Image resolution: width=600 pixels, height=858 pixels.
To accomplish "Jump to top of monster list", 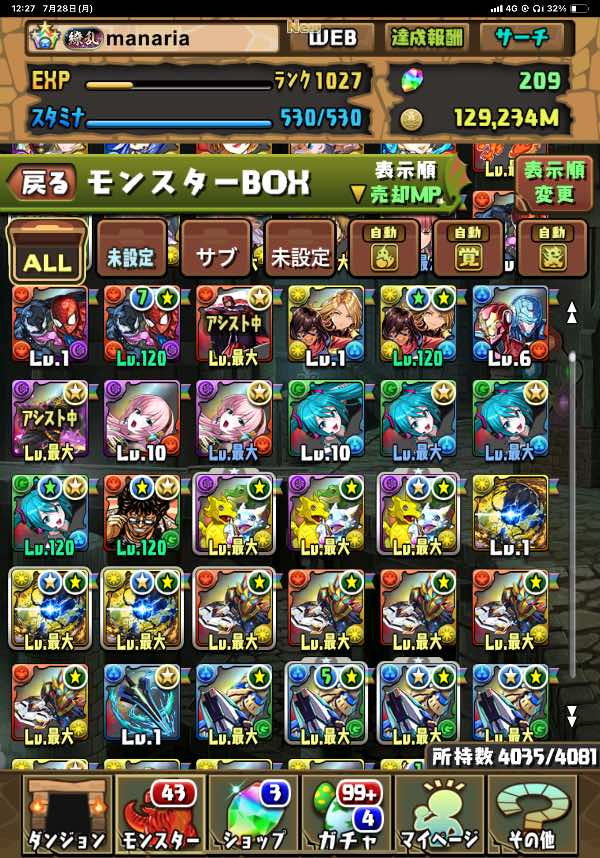I will point(572,314).
